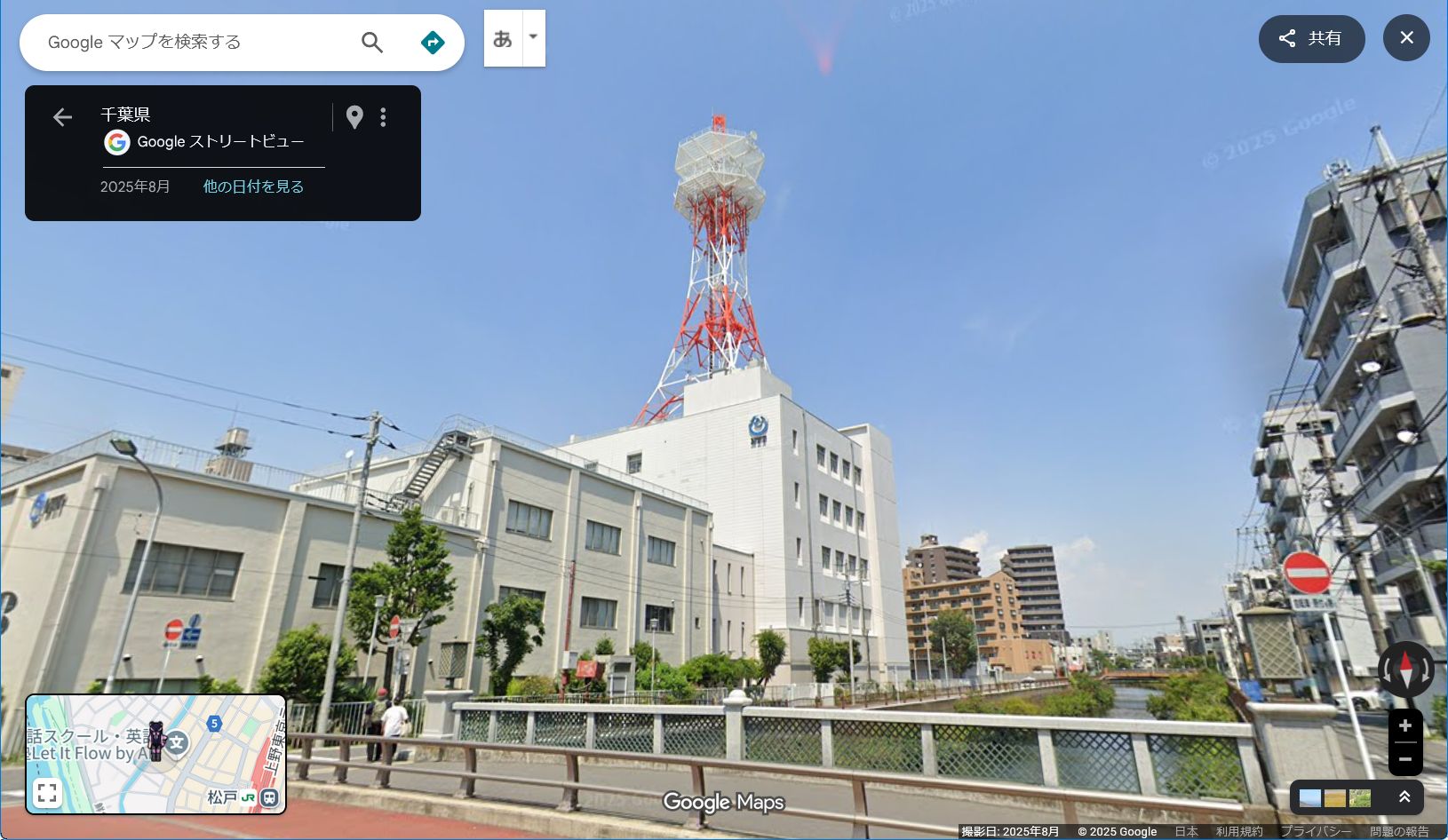Open directions with the route icon
The width and height of the screenshot is (1448, 840).
click(x=433, y=42)
